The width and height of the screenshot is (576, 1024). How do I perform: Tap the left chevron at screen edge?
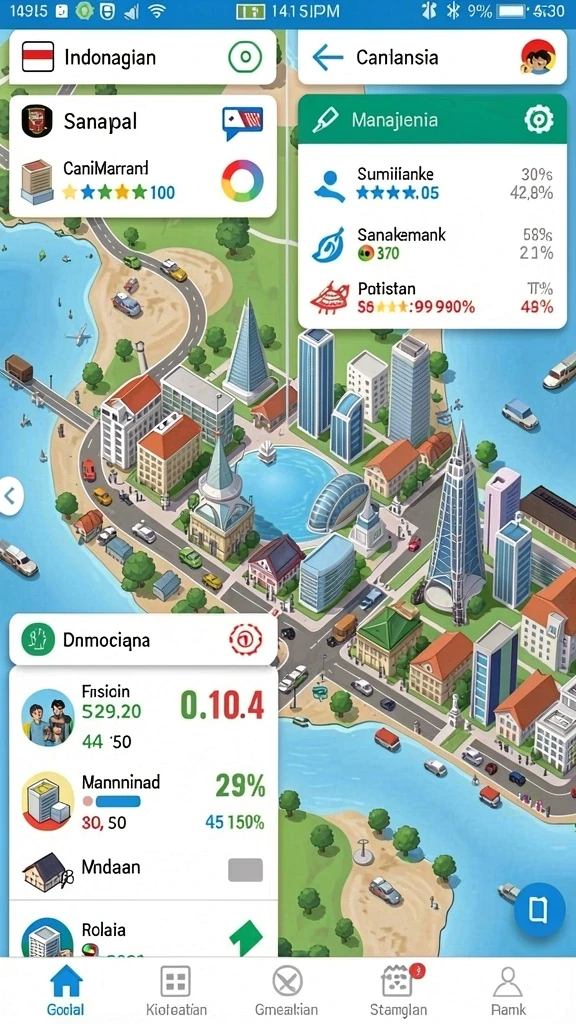pyautogui.click(x=10, y=497)
